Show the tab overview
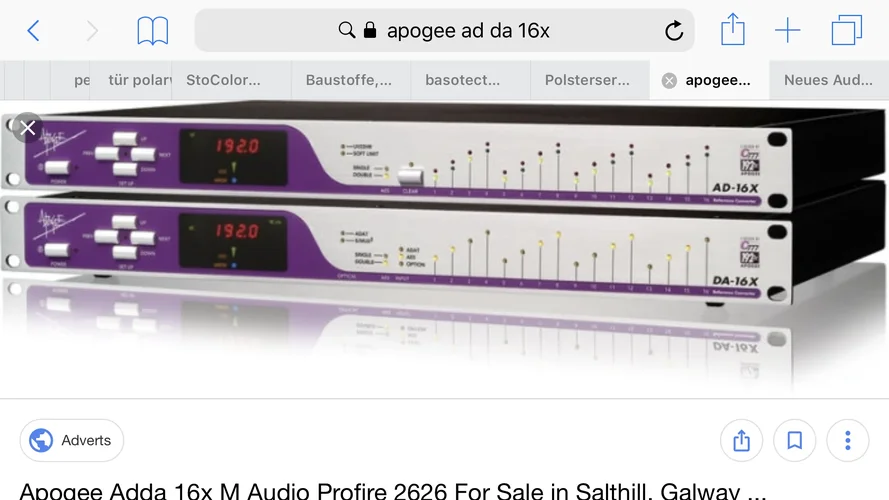Viewport: 889px width, 500px height. point(846,31)
